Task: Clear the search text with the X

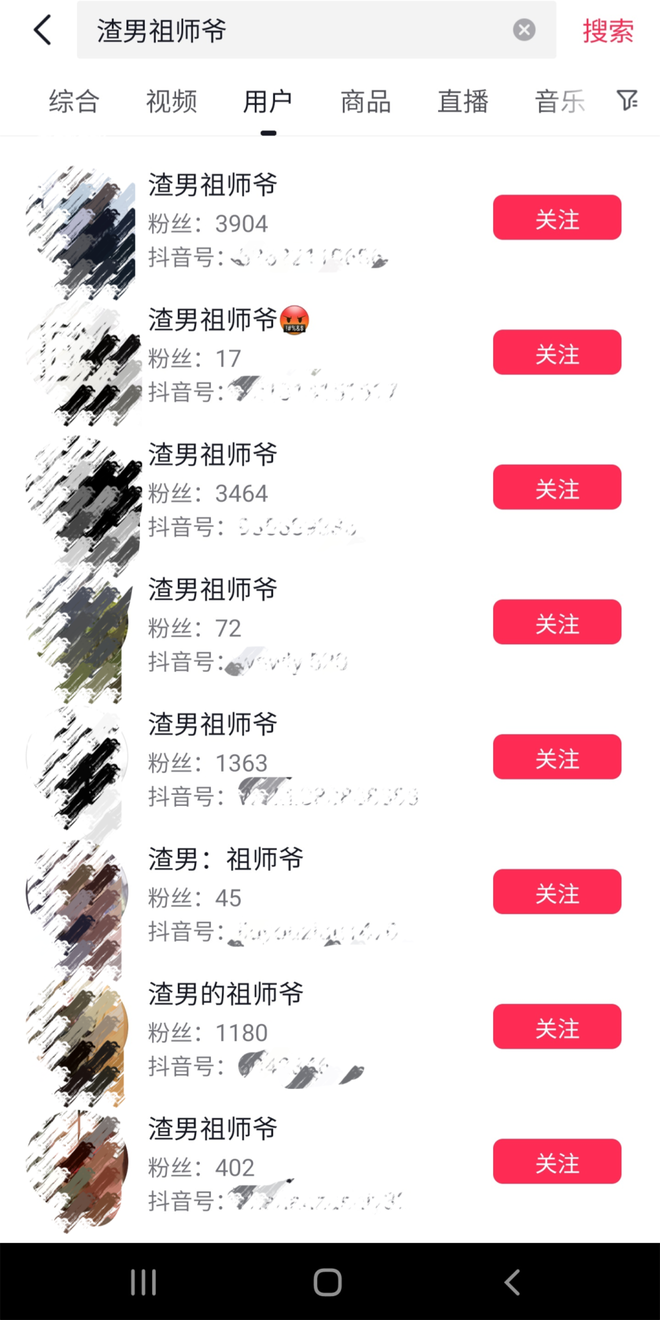Action: 524,31
